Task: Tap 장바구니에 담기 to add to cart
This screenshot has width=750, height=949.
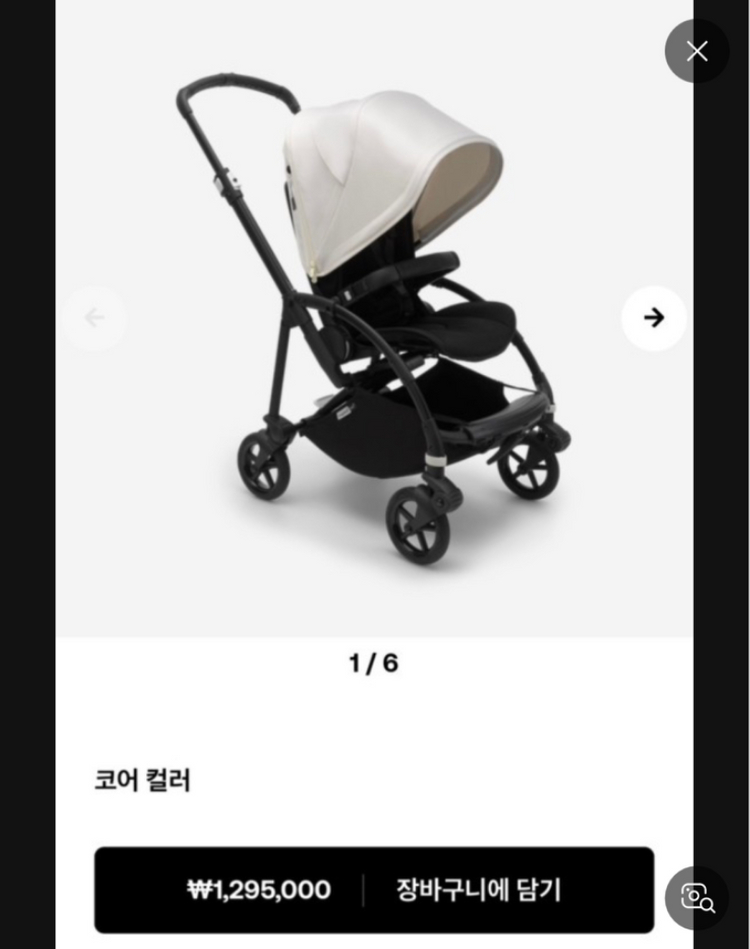Action: tap(478, 889)
